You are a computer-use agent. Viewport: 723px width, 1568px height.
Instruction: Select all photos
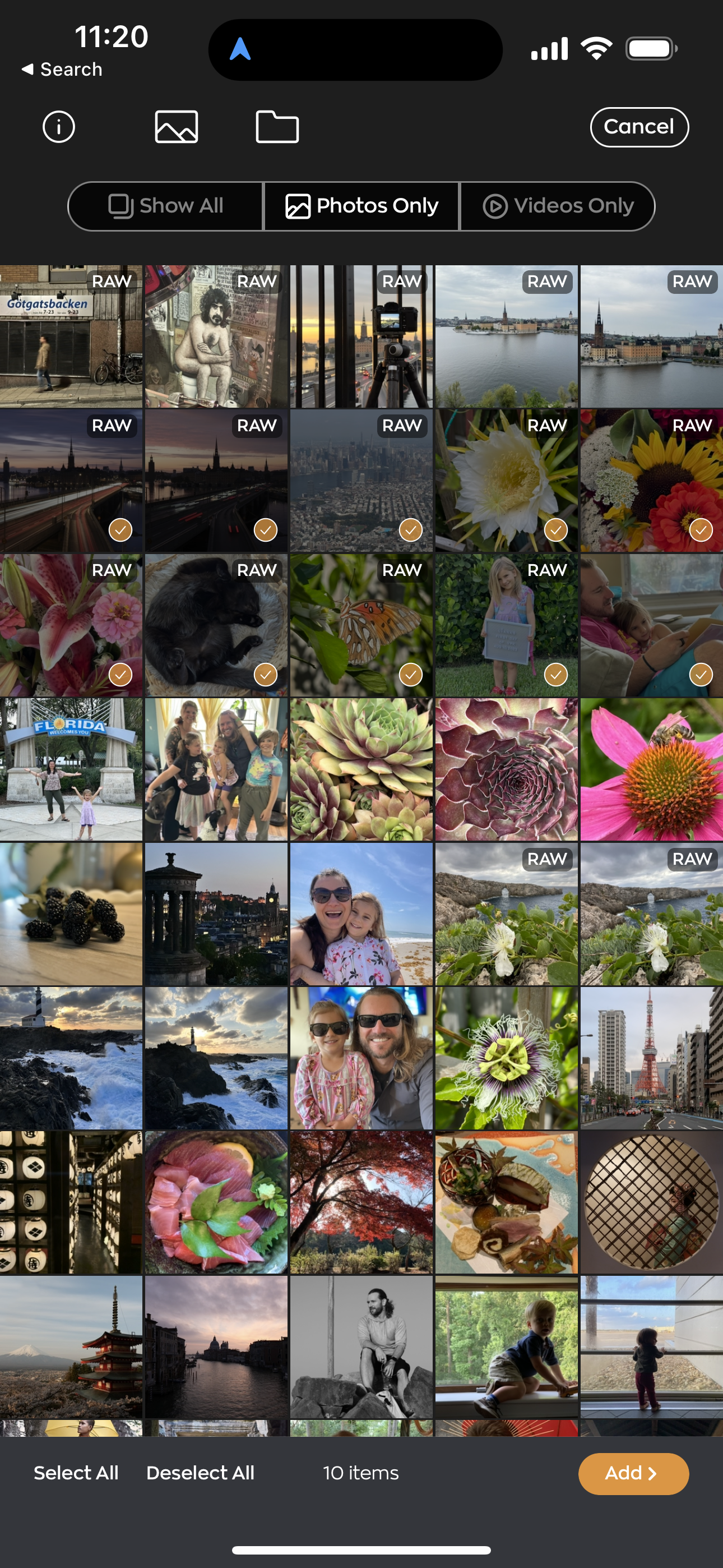(x=76, y=1473)
